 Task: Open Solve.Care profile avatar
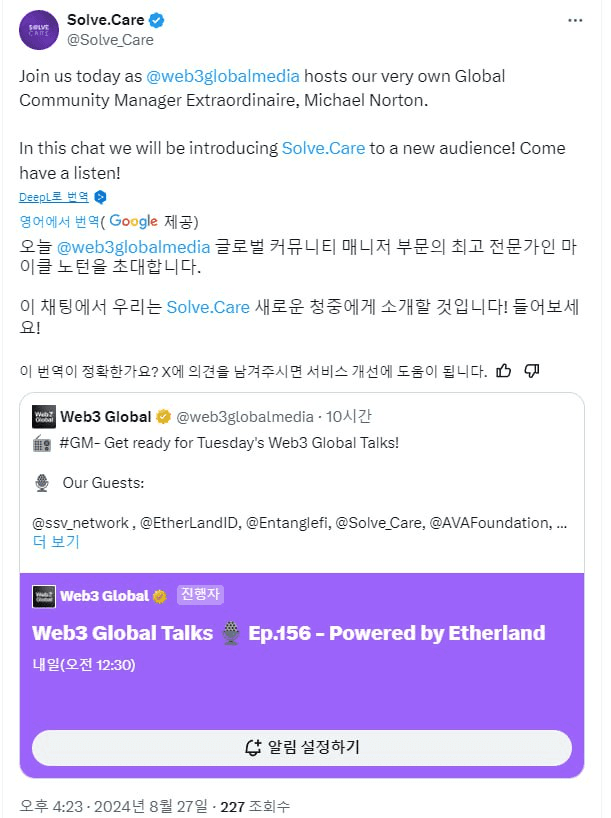click(38, 29)
